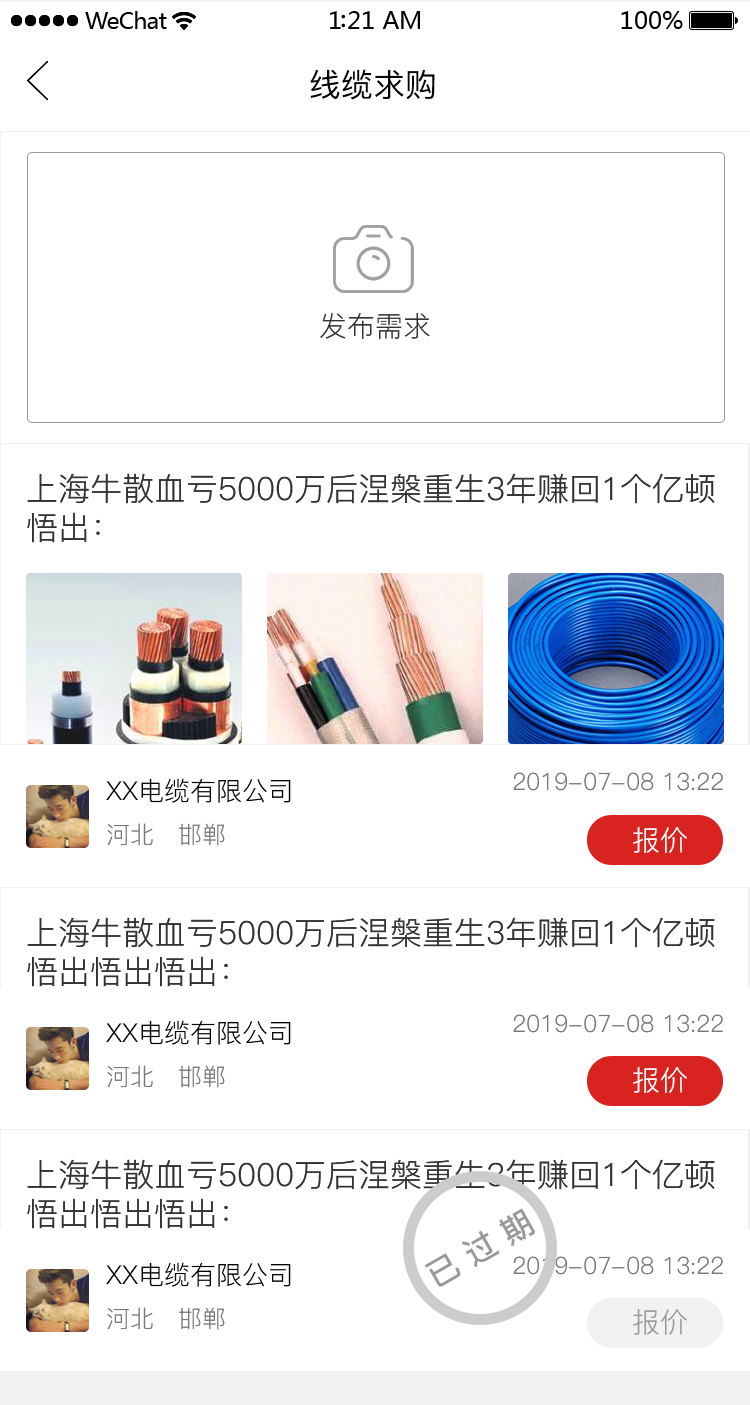The width and height of the screenshot is (750, 1405).
Task: Tap the red 报价 button on the text-only post
Action: 654,1081
